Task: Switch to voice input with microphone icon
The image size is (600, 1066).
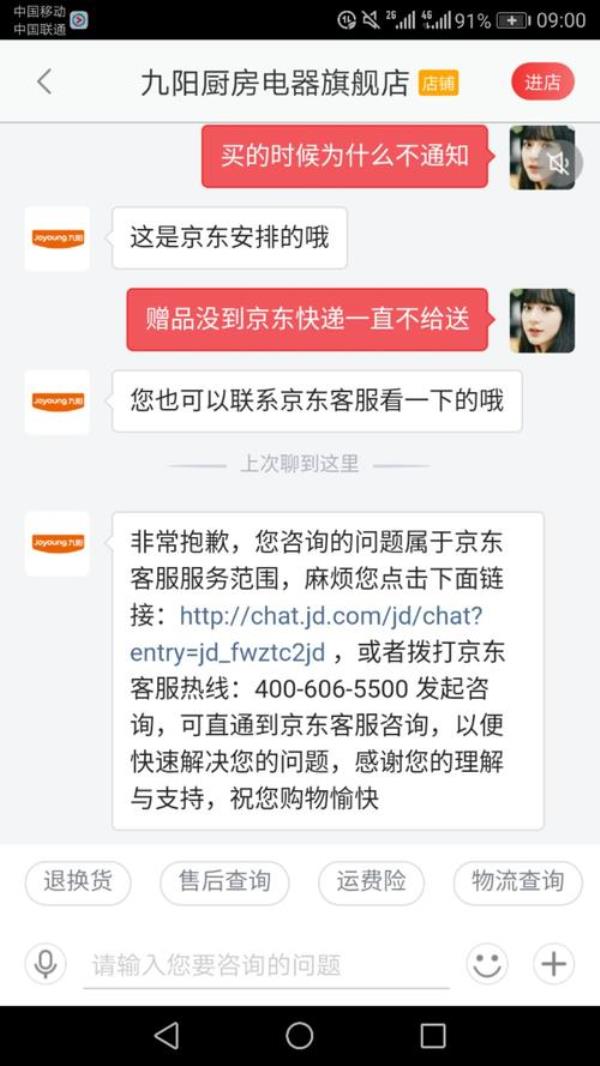Action: click(x=45, y=964)
